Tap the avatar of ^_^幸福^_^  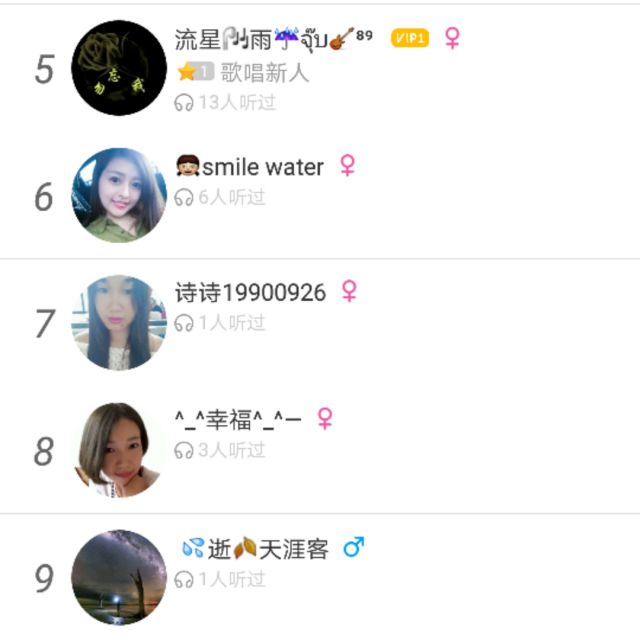pos(119,450)
